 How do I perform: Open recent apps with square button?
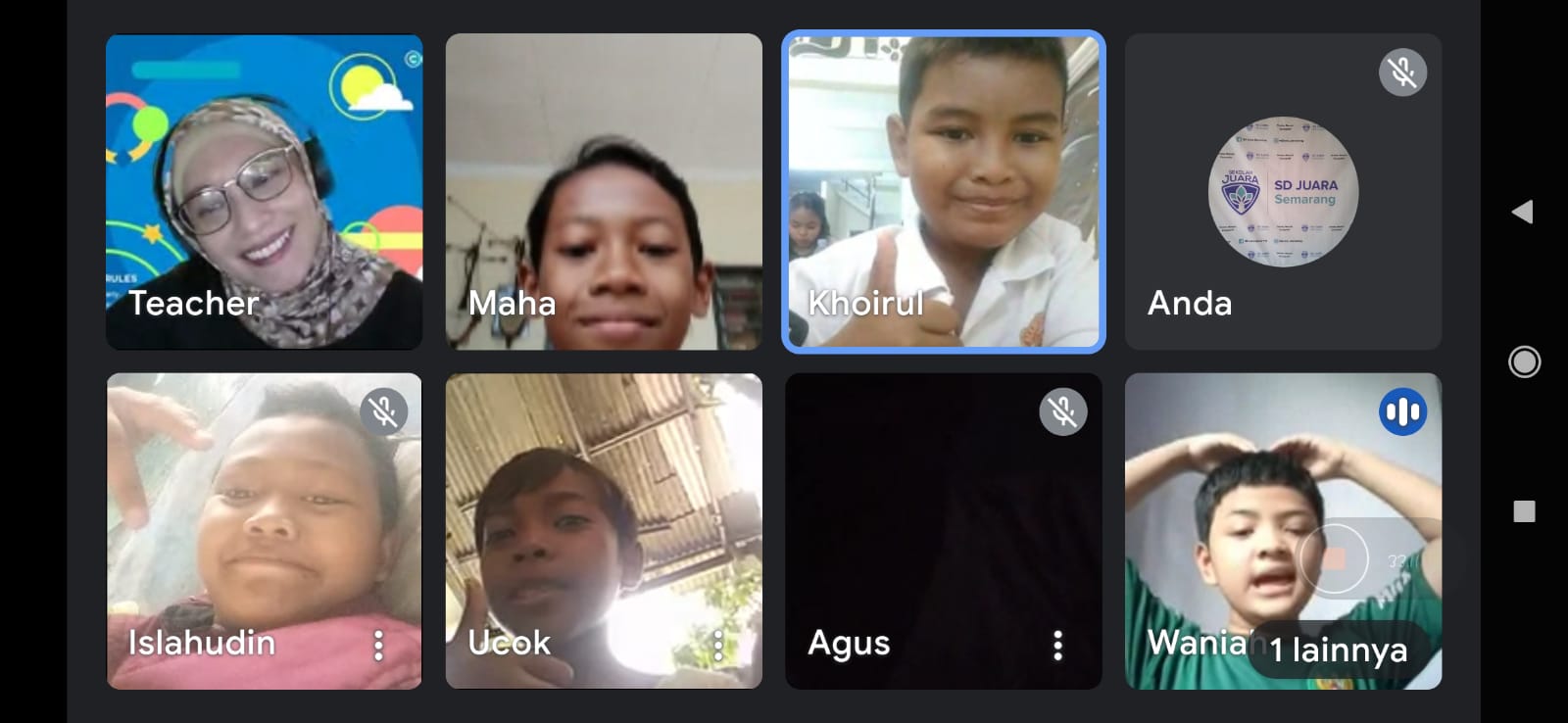click(x=1524, y=511)
